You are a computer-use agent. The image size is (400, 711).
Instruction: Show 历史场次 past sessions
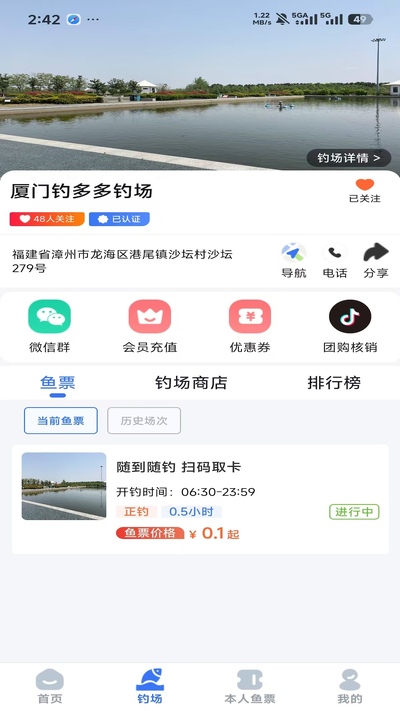[144, 421]
